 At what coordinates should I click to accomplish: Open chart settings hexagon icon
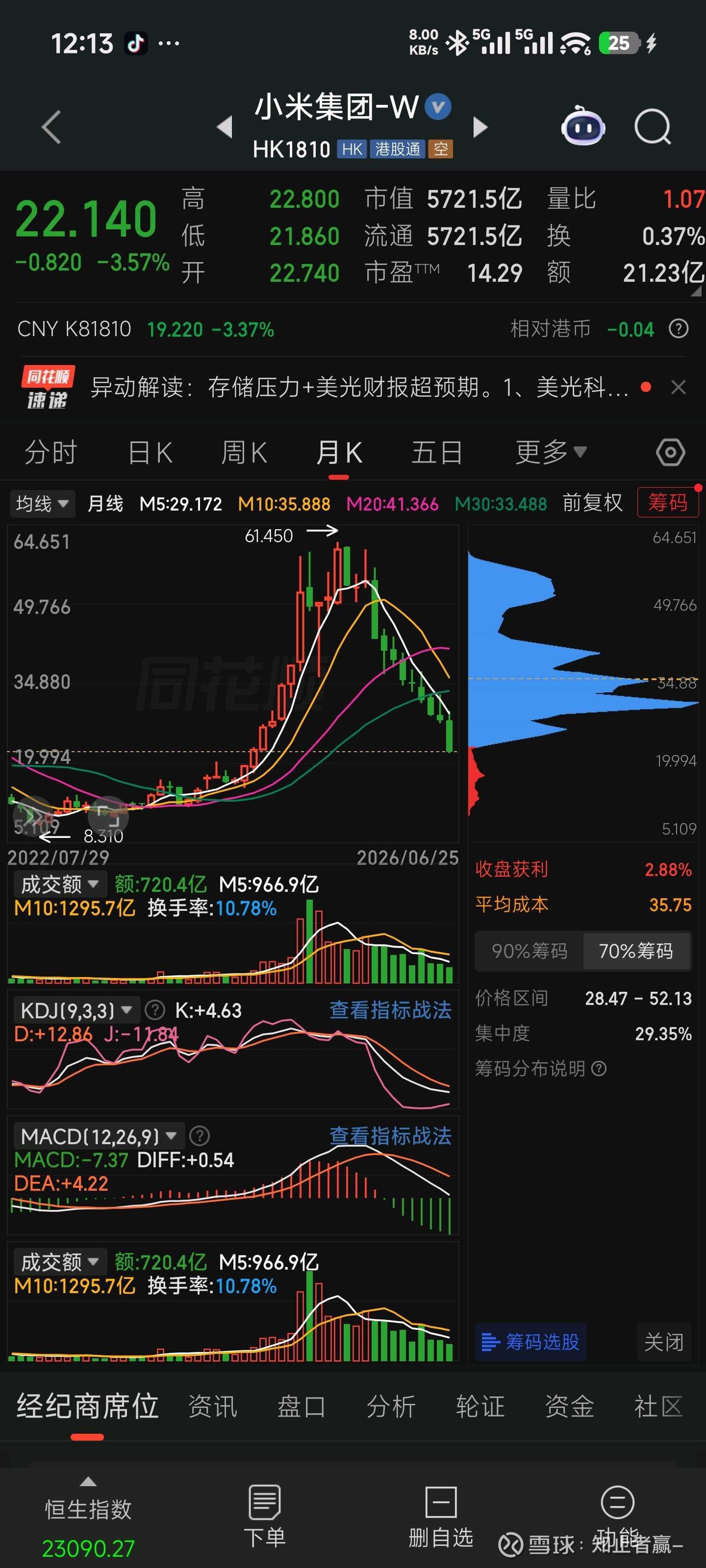pyautogui.click(x=670, y=452)
